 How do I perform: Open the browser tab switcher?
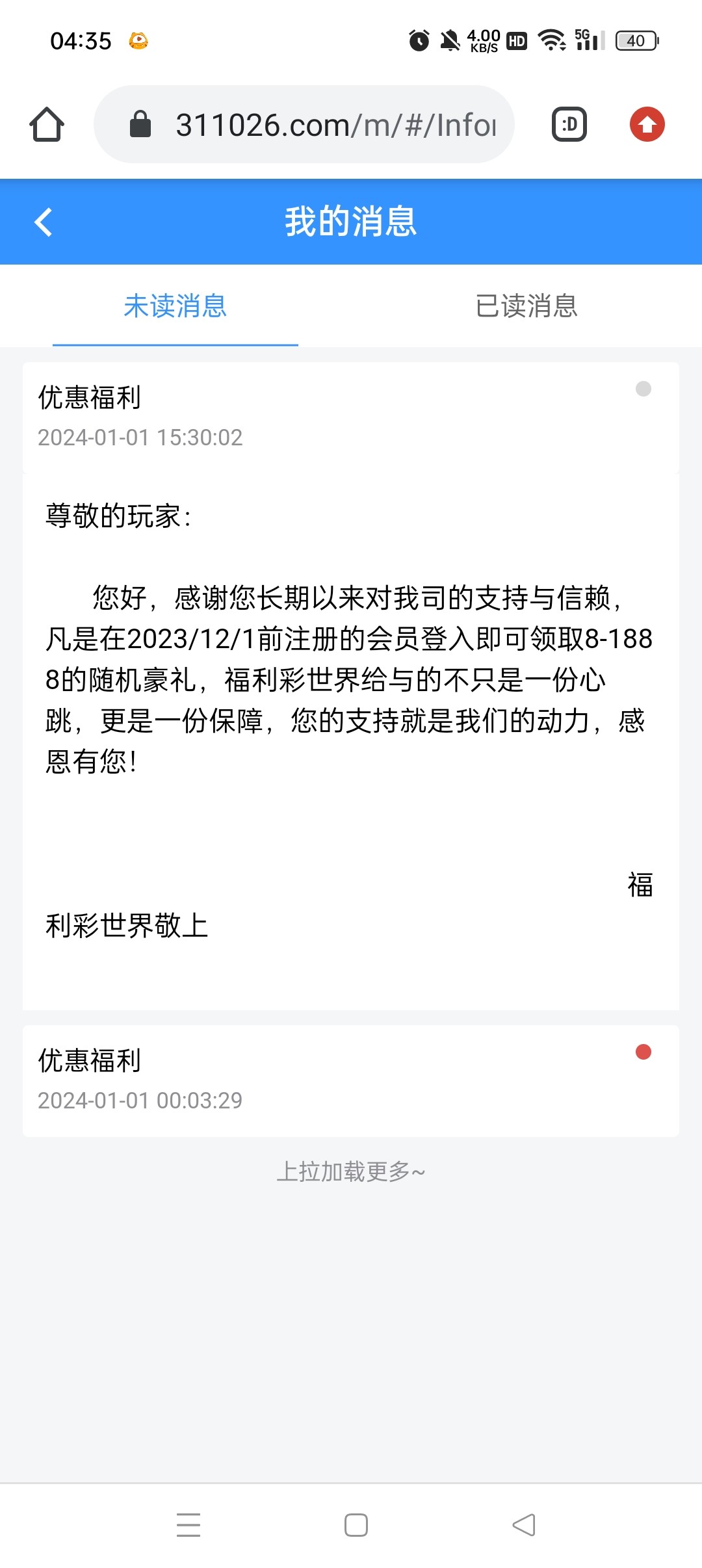coord(569,124)
